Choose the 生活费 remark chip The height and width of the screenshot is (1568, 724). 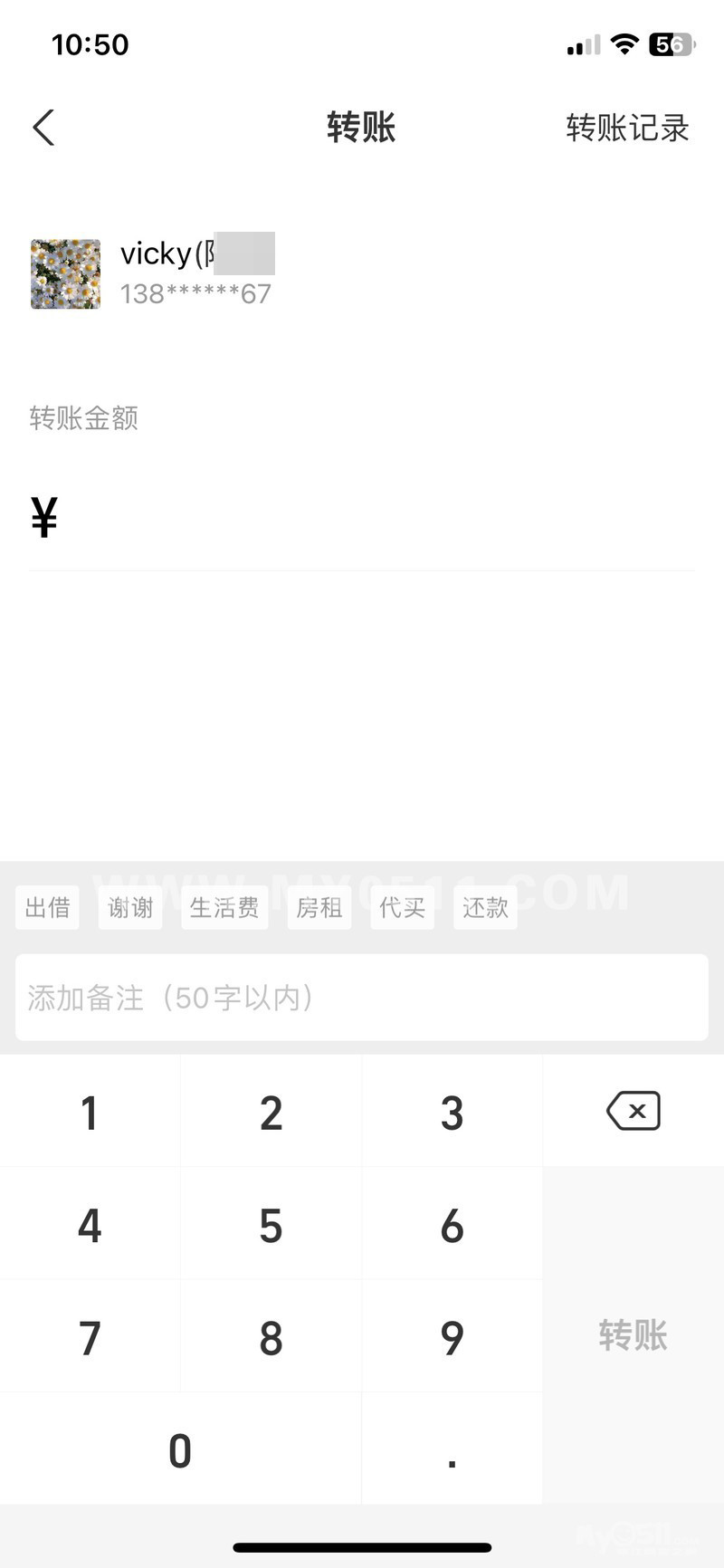(x=224, y=907)
